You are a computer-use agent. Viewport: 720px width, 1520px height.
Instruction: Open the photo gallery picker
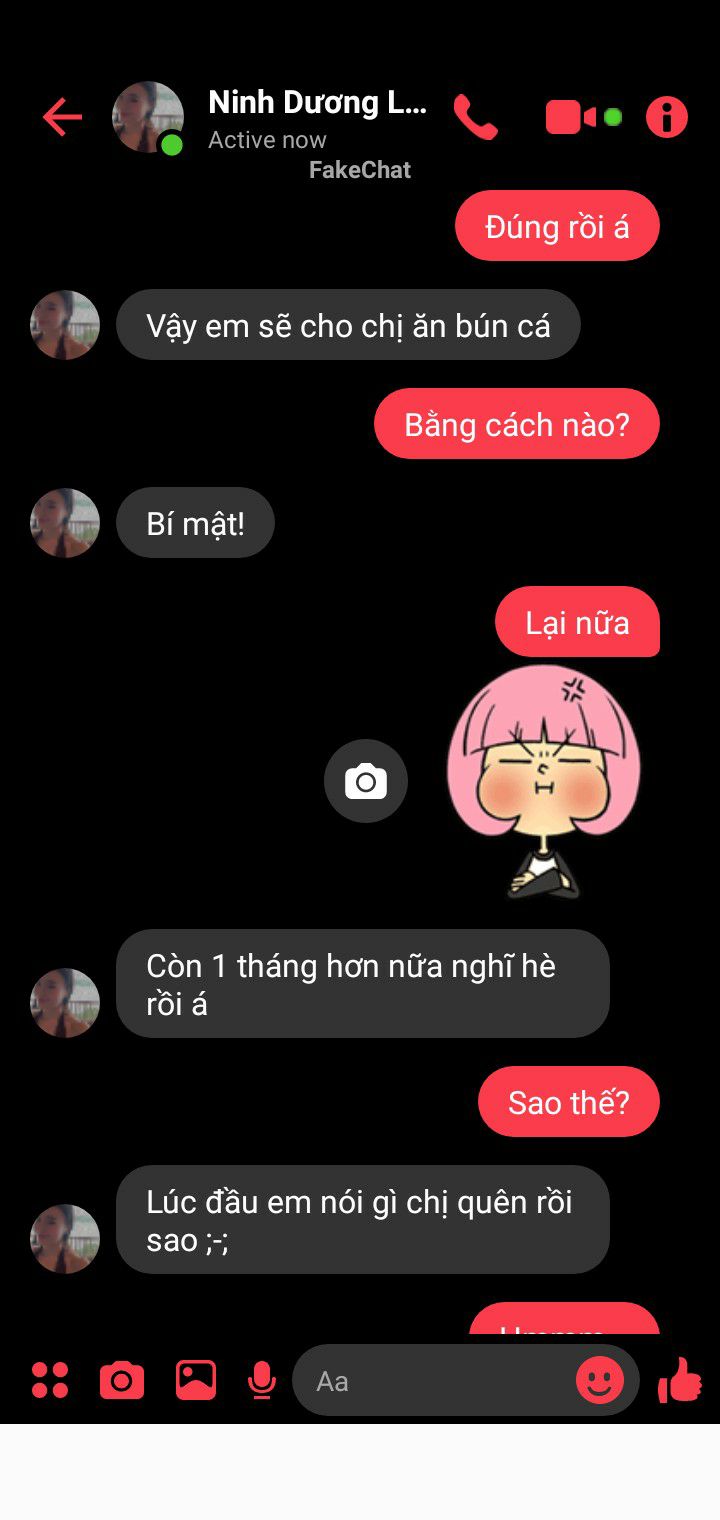(x=196, y=1380)
